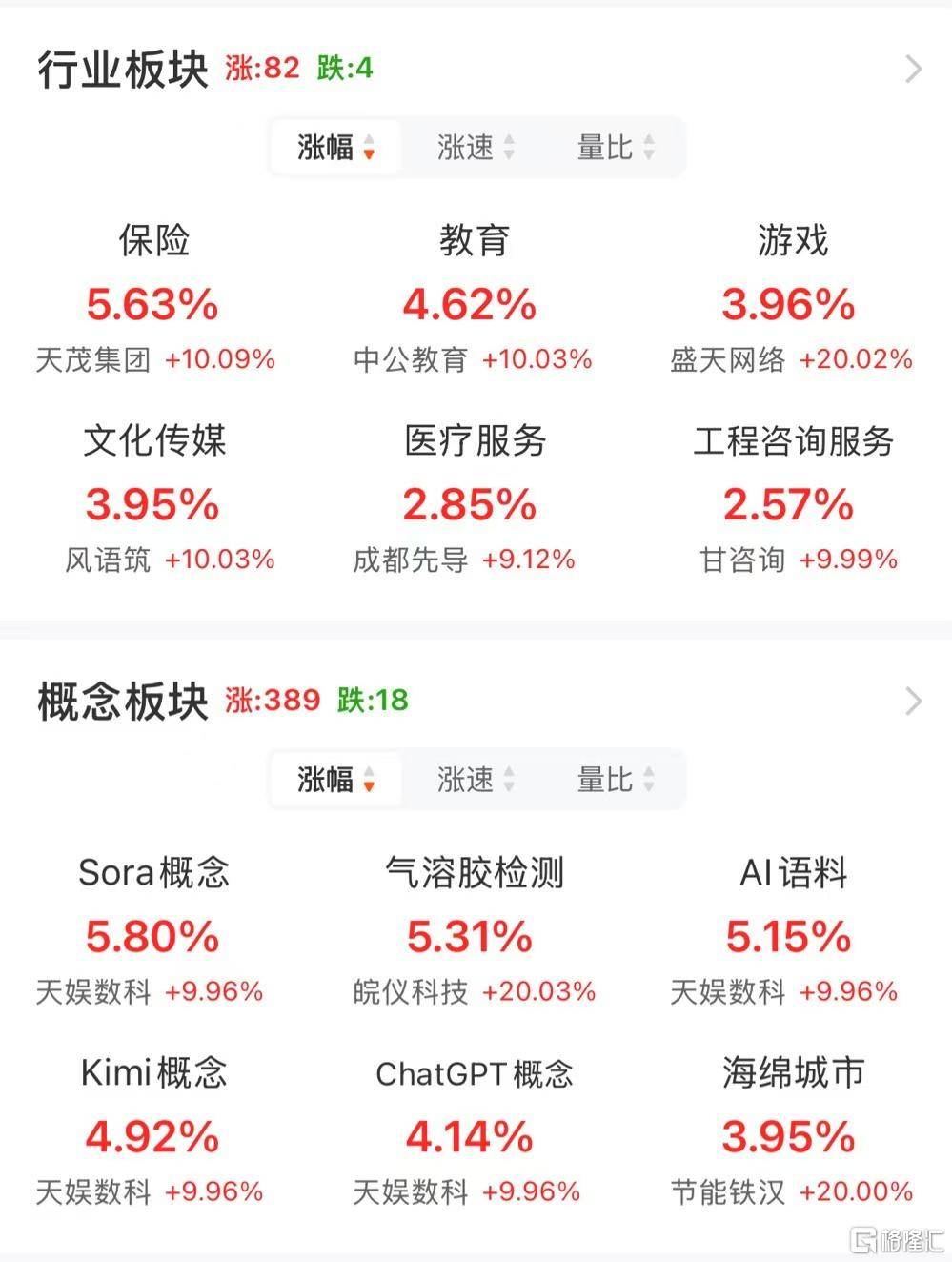This screenshot has width=952, height=1262.
Task: Open the 海绵城市 concept card
Action: (793, 1074)
